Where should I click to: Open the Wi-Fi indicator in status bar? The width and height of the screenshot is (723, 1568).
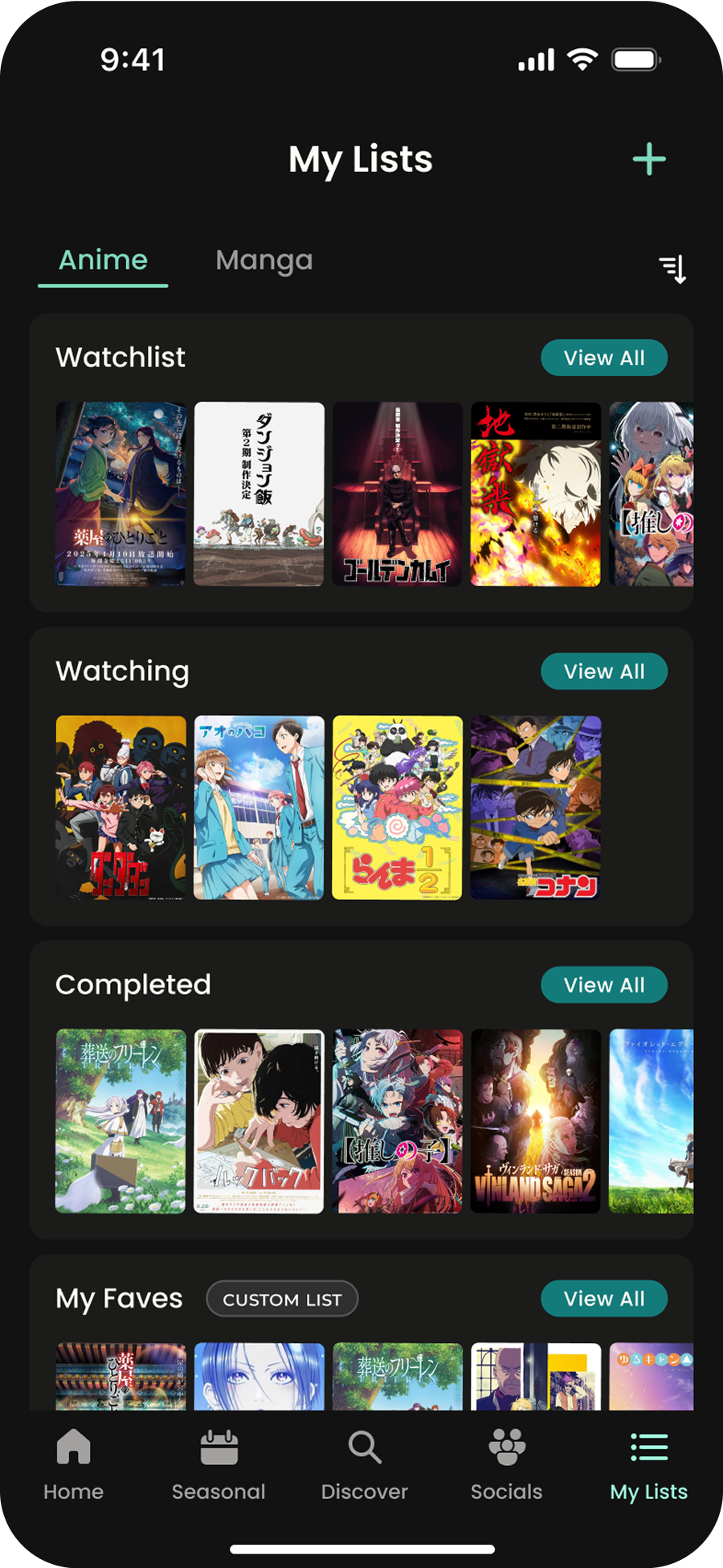coord(580,58)
